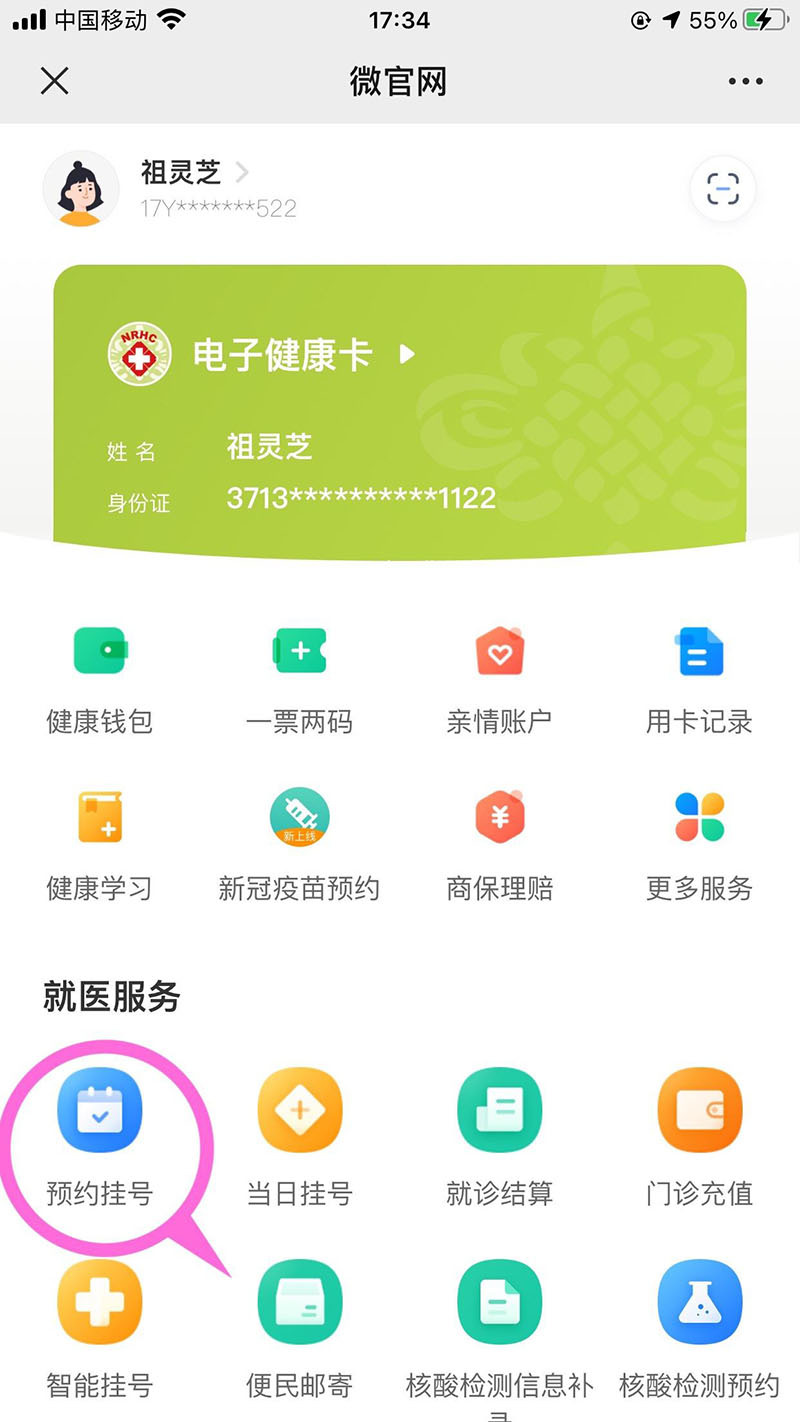Open the three-dot overflow menu
The image size is (800, 1422).
pyautogui.click(x=745, y=81)
